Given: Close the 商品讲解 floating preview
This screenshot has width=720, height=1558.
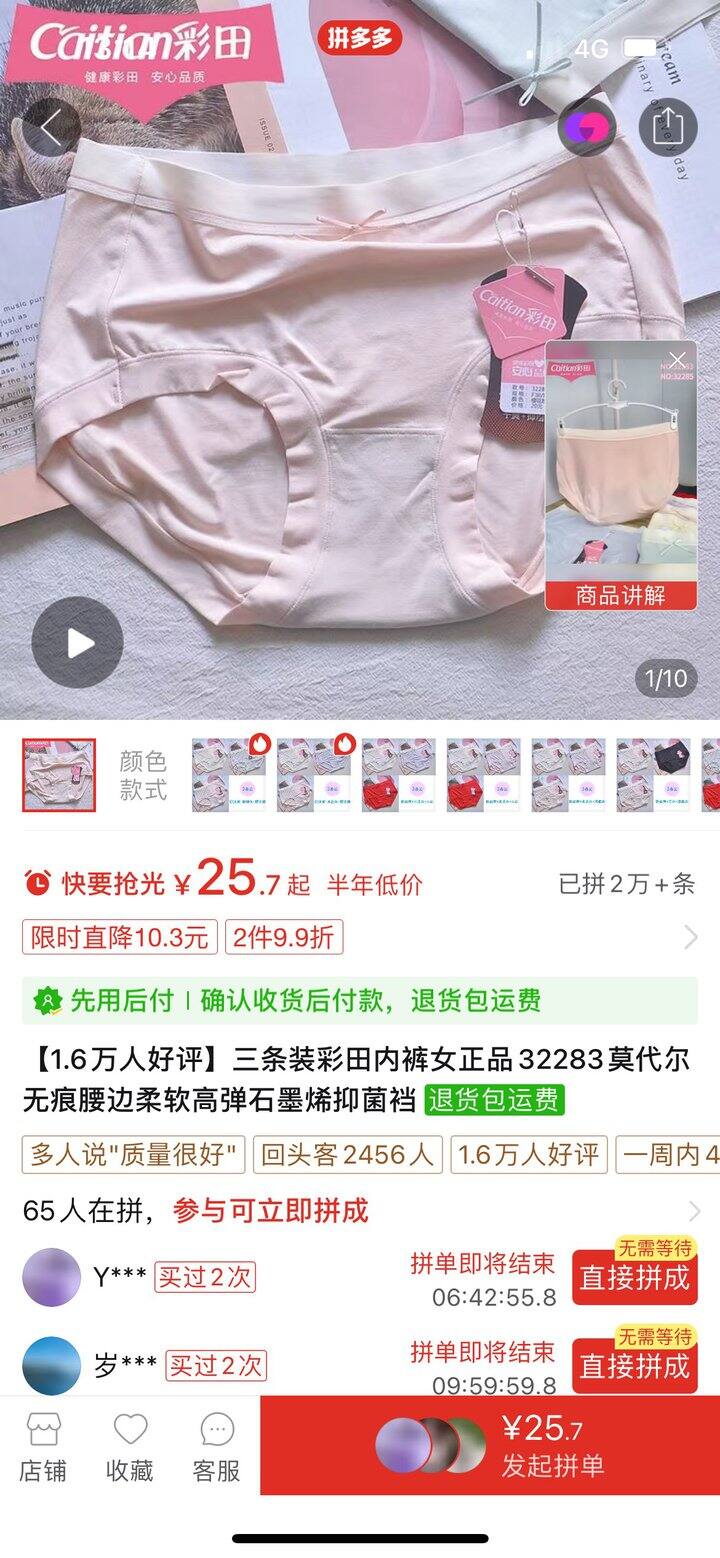Looking at the screenshot, I should pos(678,360).
